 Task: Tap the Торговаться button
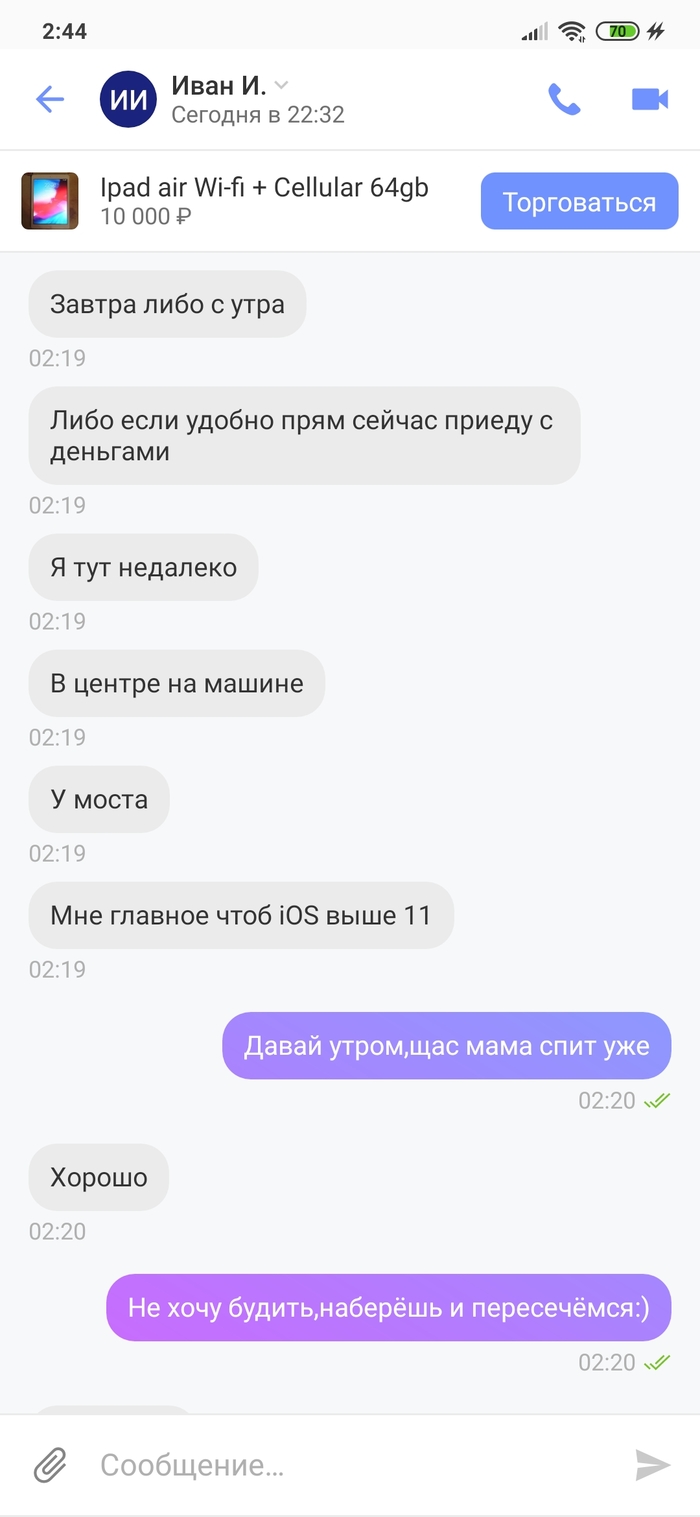(579, 202)
